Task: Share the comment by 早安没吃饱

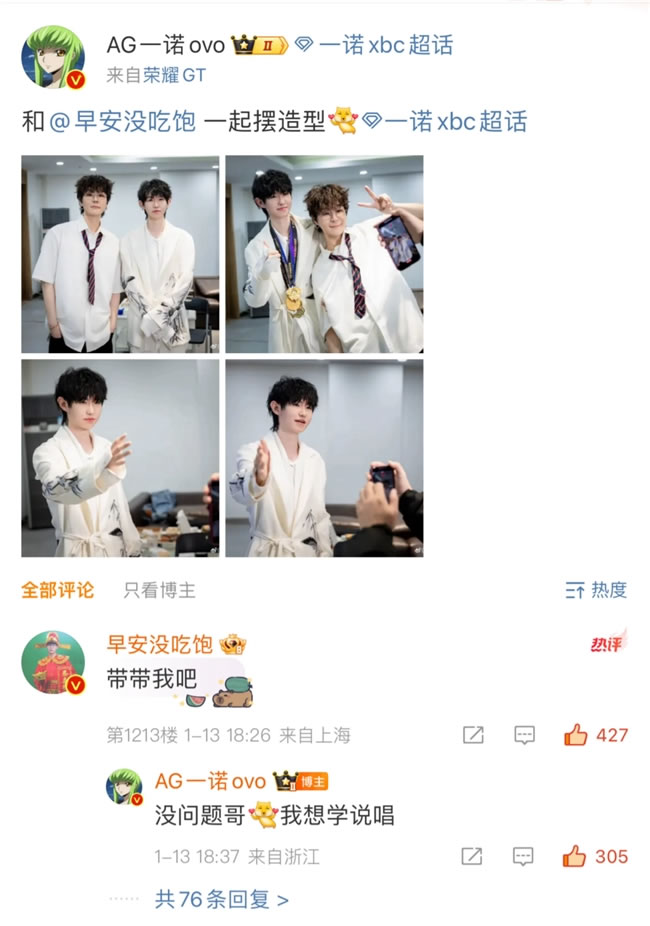Action: click(473, 735)
